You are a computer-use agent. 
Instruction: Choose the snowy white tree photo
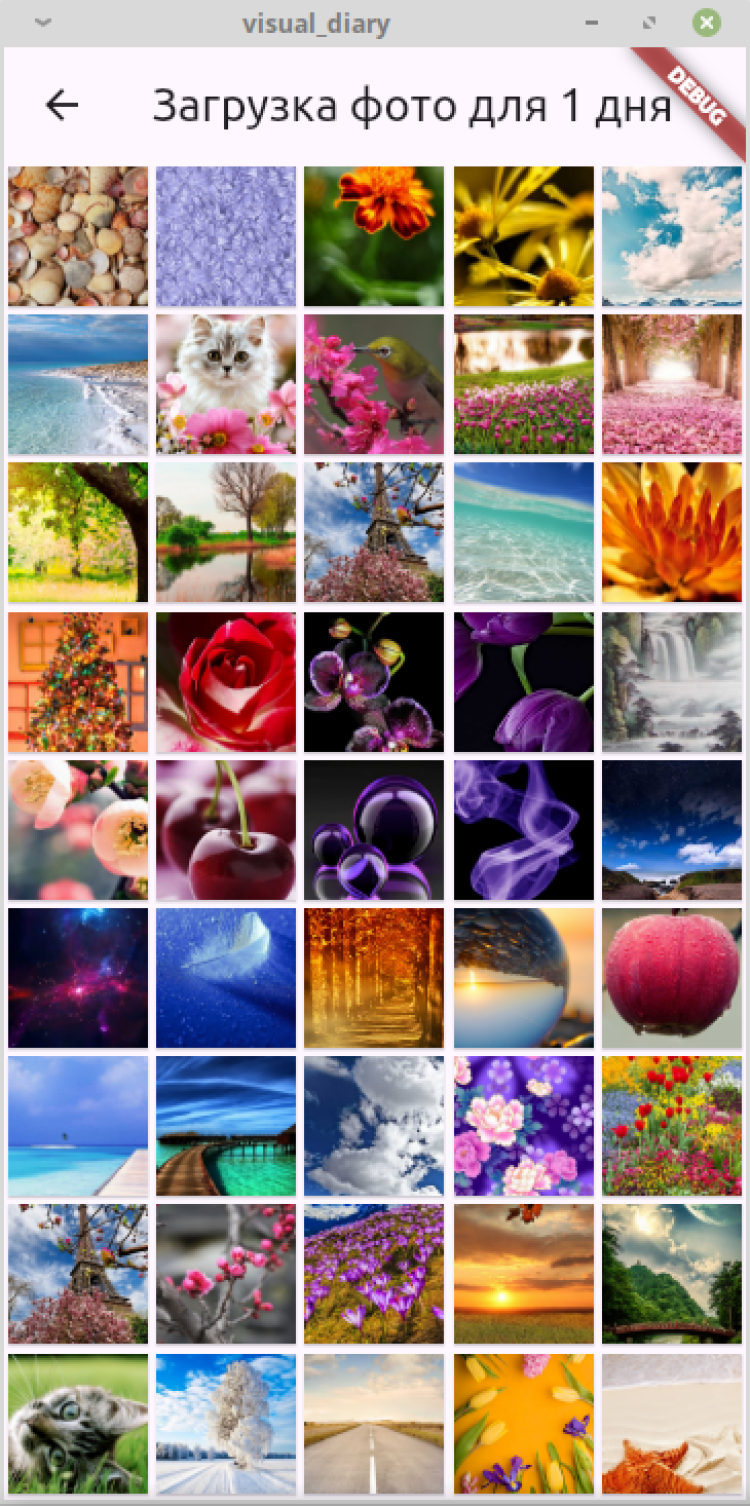[x=226, y=1423]
